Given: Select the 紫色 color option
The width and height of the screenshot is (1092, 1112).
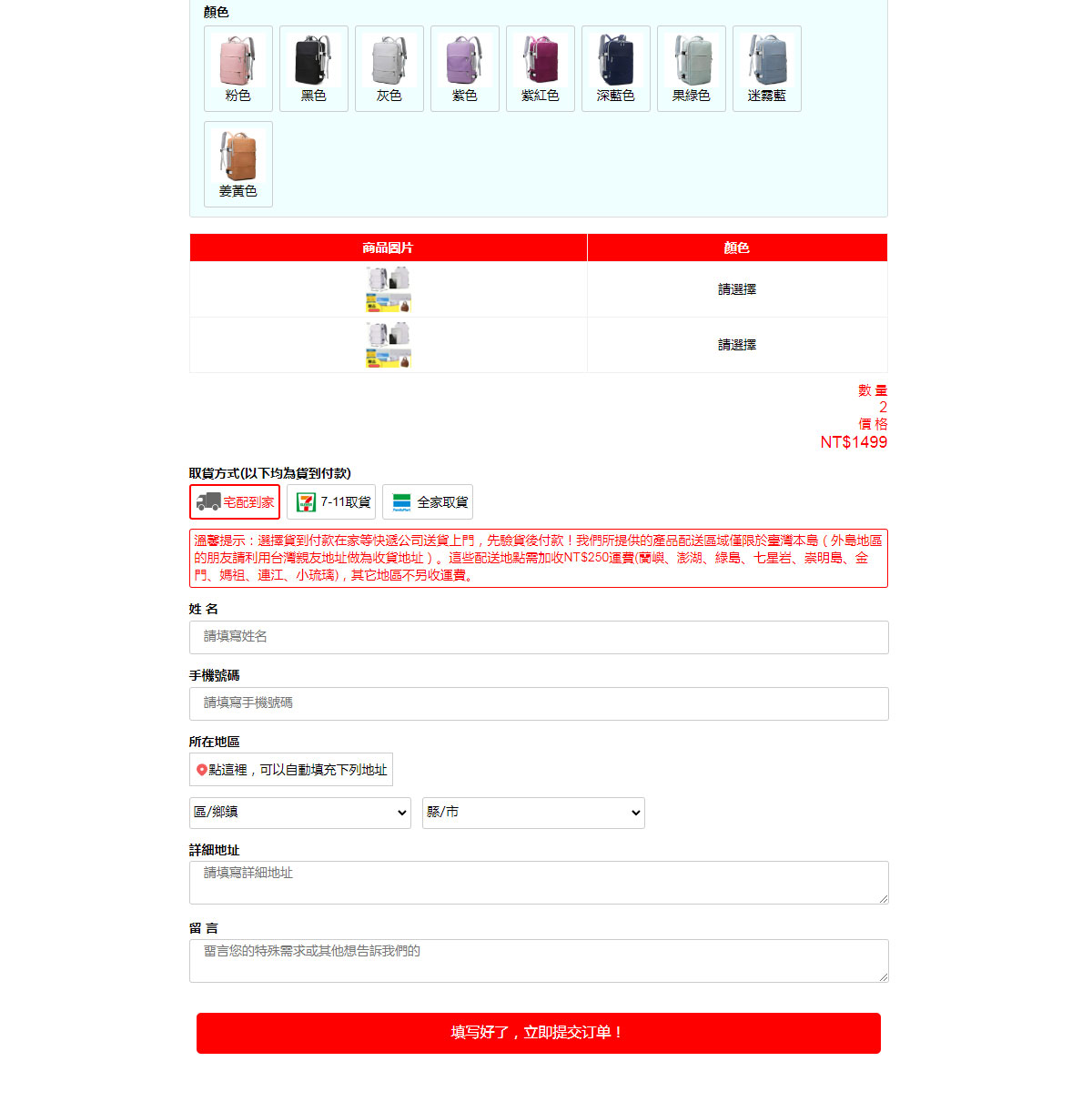Looking at the screenshot, I should click(x=465, y=68).
